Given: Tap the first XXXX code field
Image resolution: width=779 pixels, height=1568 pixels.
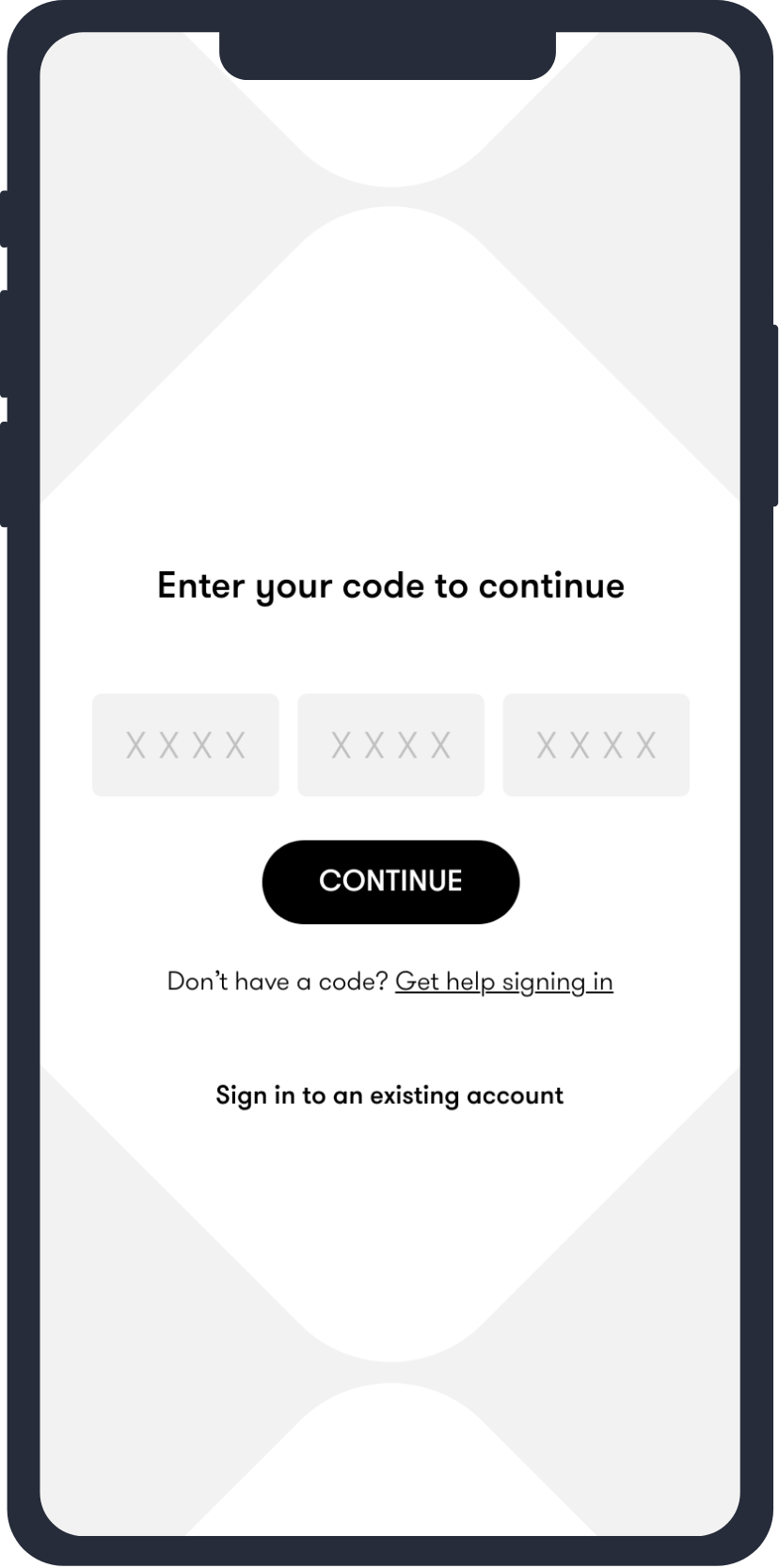Looking at the screenshot, I should (185, 745).
